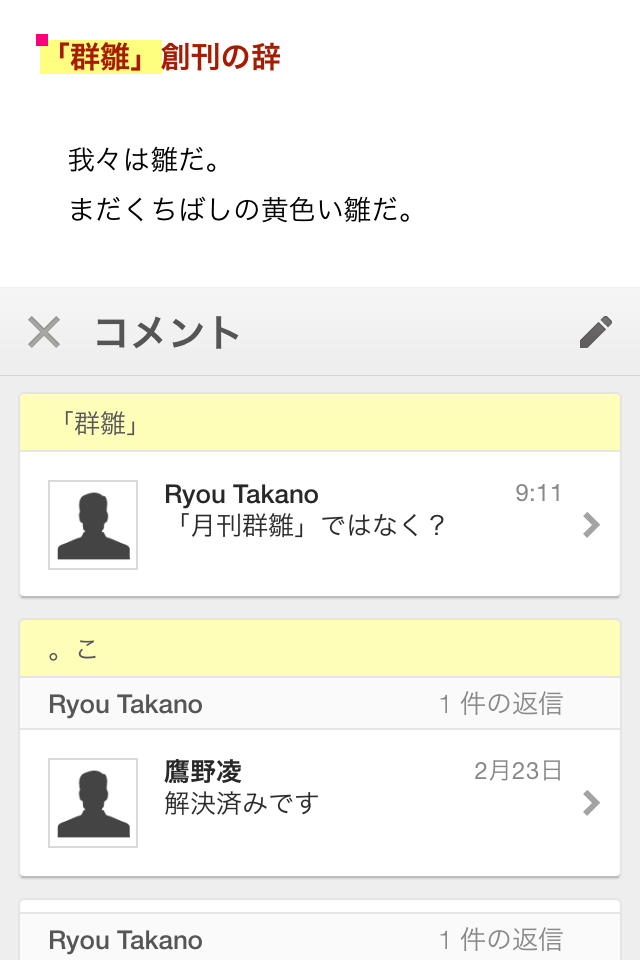Screen dimensions: 640x960
Task: Select the highlighted 「群雛」 text in the document
Action: click(101, 58)
